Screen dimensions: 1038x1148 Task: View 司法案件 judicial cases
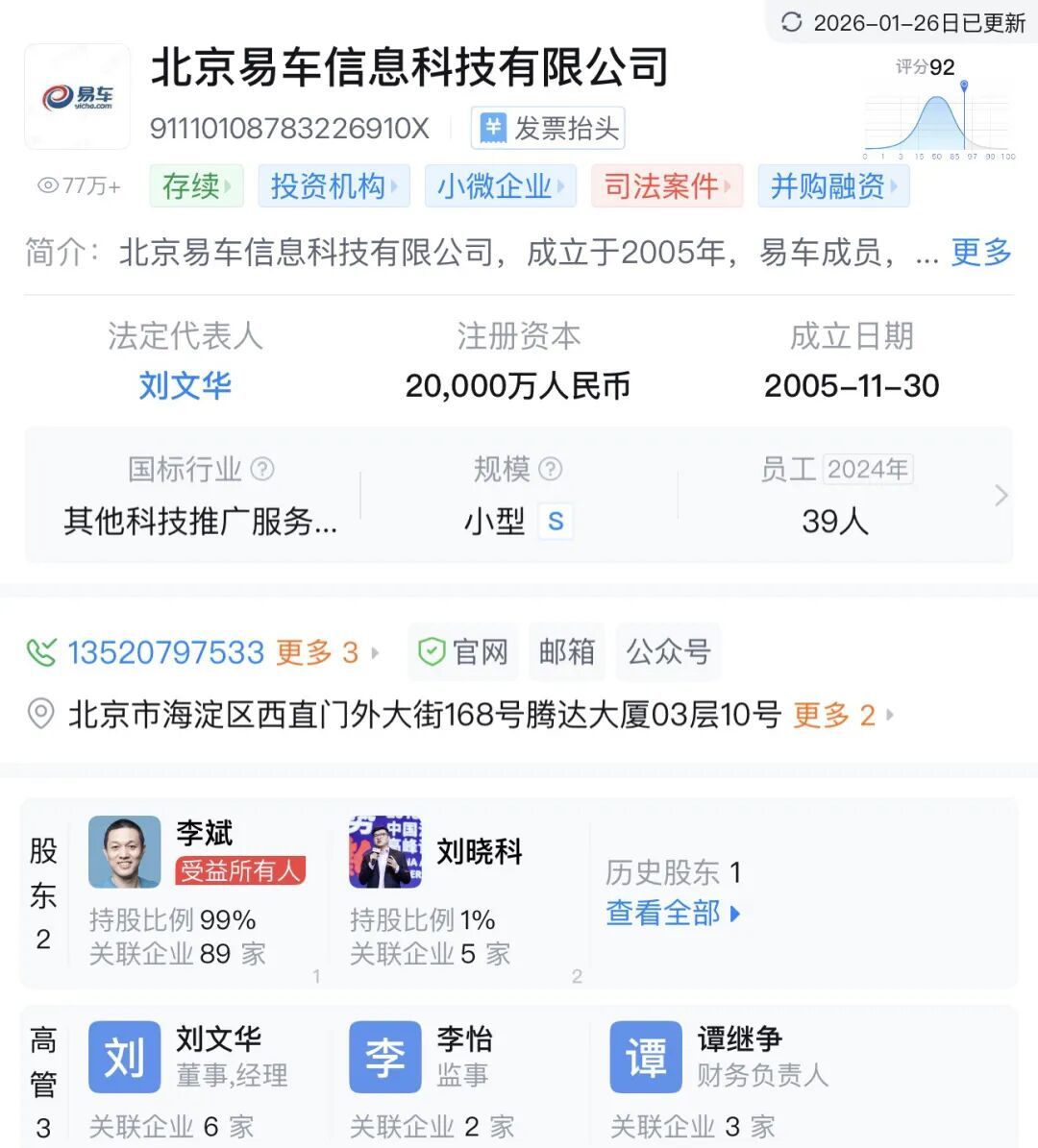pyautogui.click(x=667, y=186)
